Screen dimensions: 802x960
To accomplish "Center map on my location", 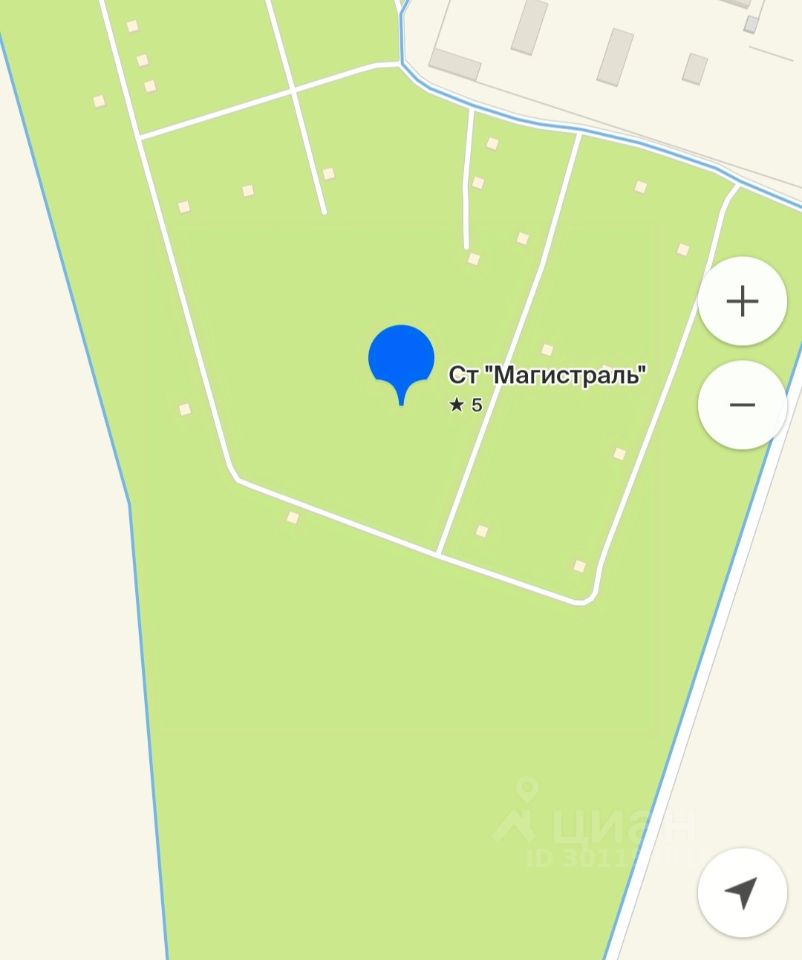I will tap(742, 892).
